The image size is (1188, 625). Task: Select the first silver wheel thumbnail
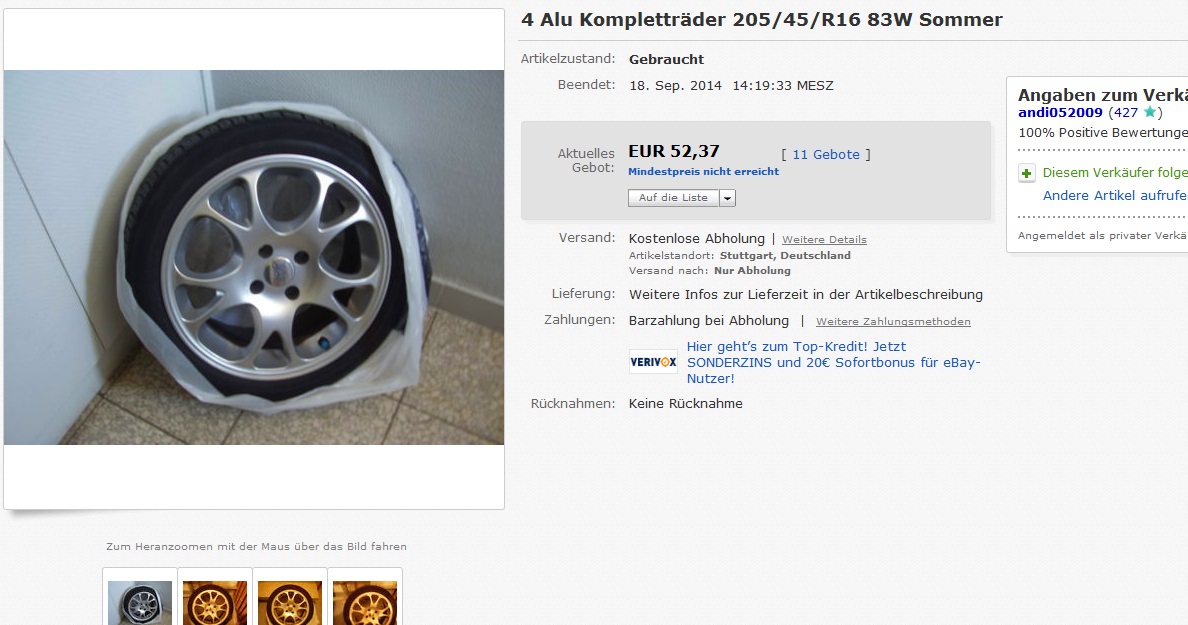tap(140, 600)
